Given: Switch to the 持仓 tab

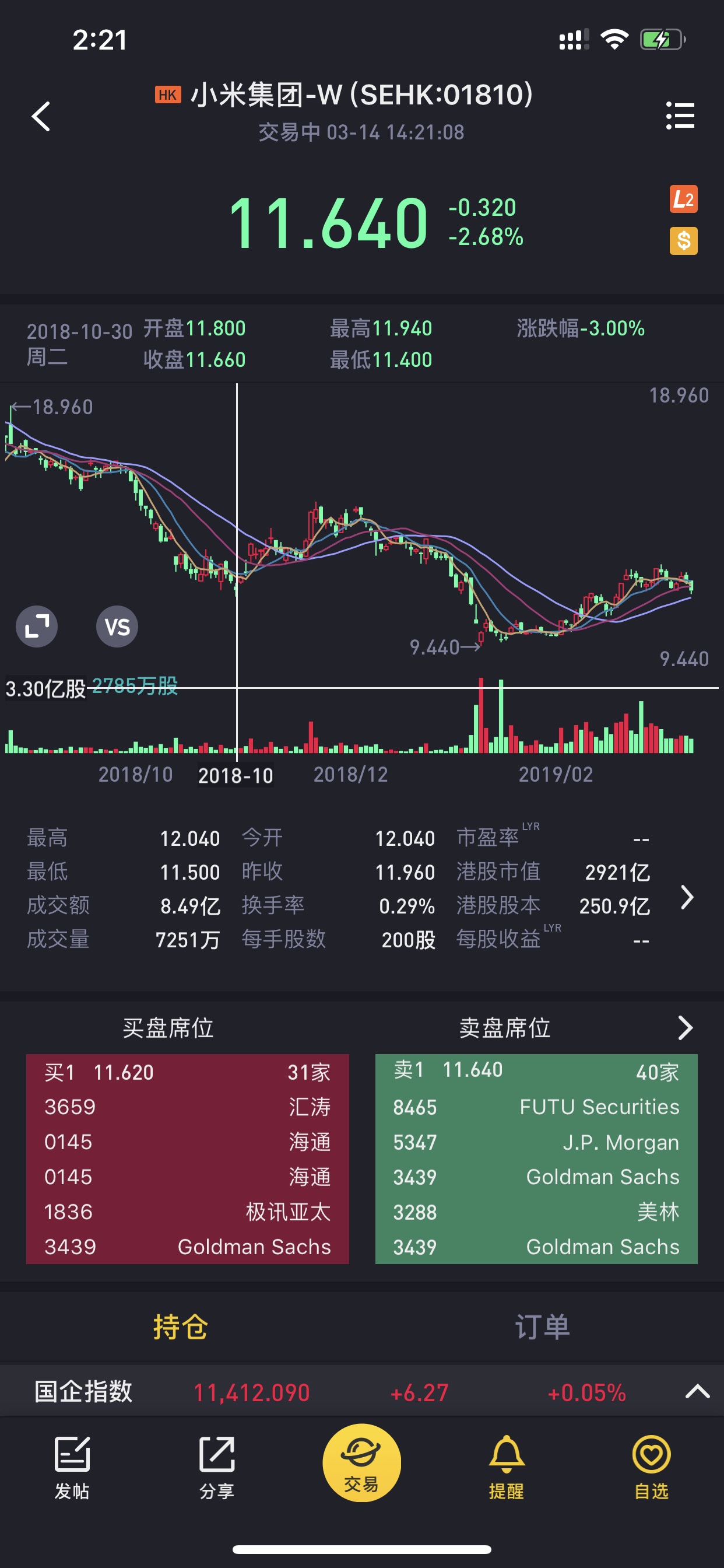Looking at the screenshot, I should pyautogui.click(x=181, y=1327).
